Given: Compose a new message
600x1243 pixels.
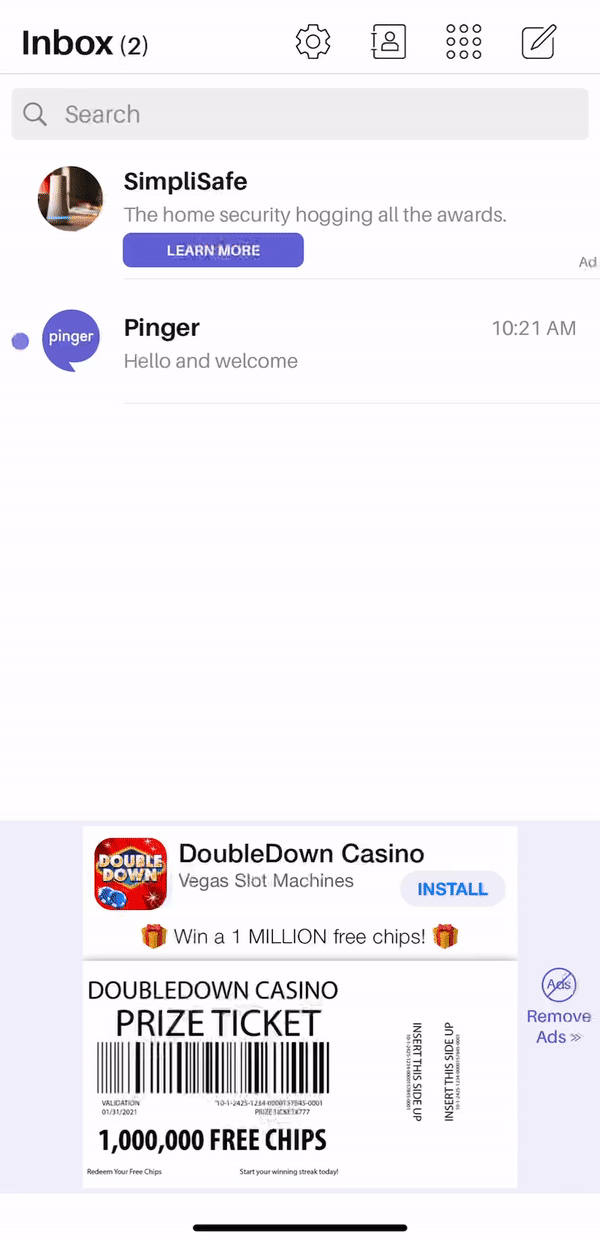Looking at the screenshot, I should 539,42.
